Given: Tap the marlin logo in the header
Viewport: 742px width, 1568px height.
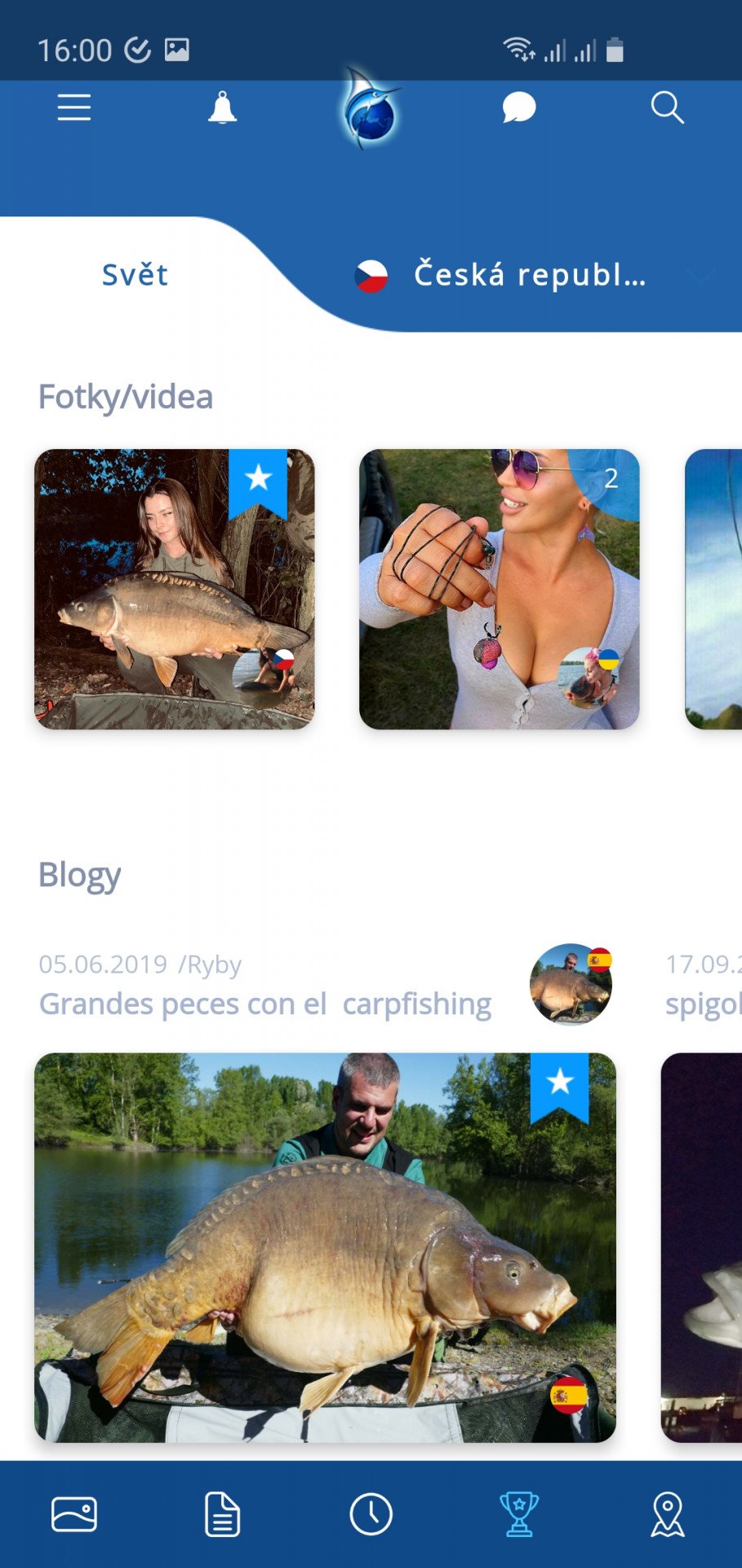Looking at the screenshot, I should coord(371,109).
